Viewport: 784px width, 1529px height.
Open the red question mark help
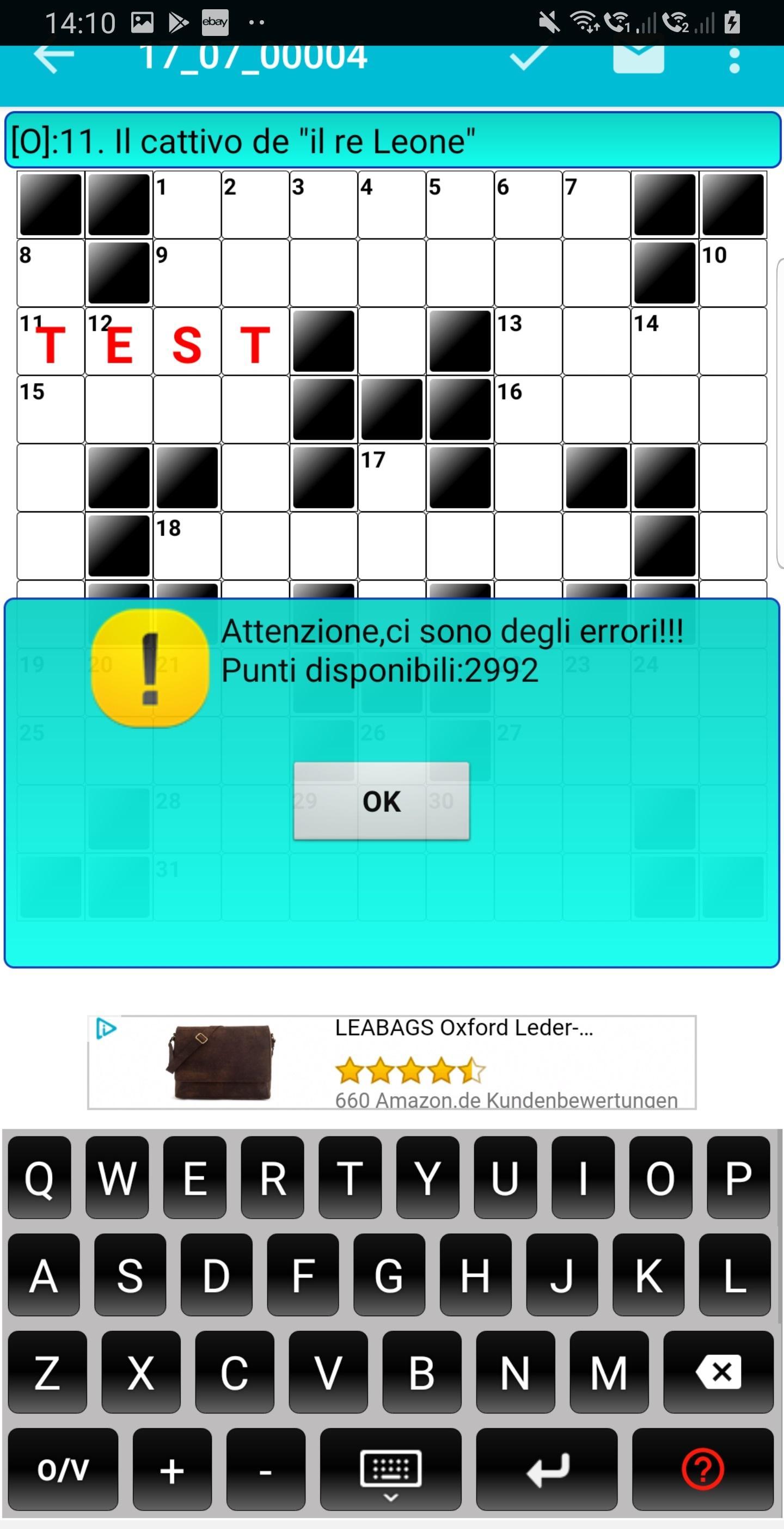(703, 1470)
